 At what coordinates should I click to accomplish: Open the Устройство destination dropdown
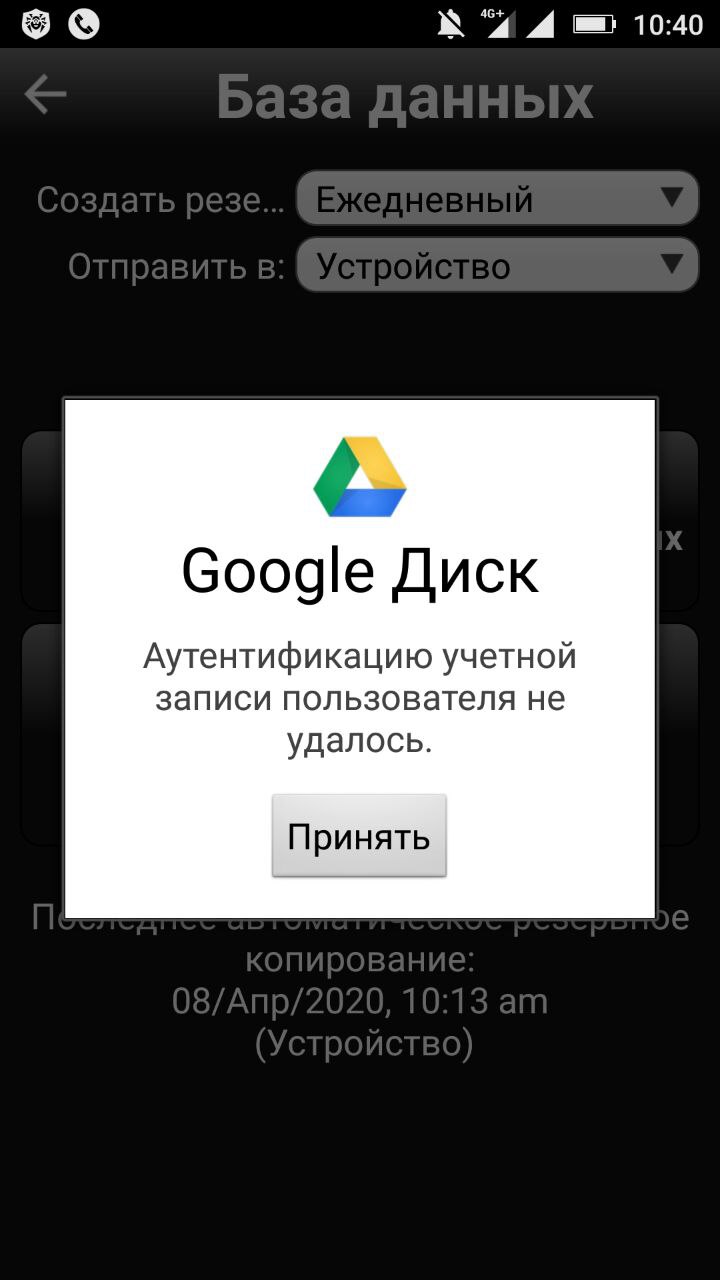497,265
